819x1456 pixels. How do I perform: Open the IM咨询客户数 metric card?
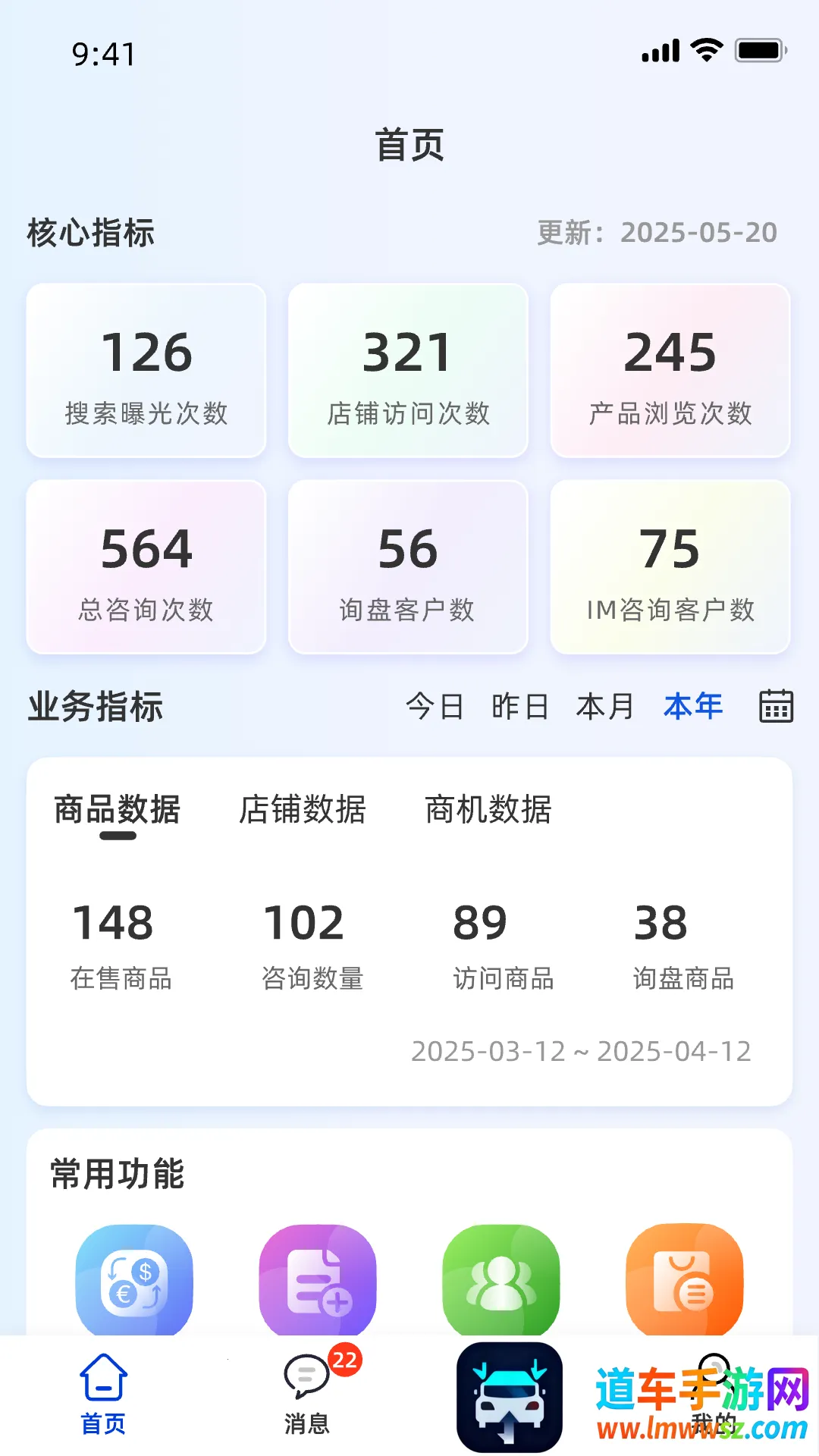point(670,567)
